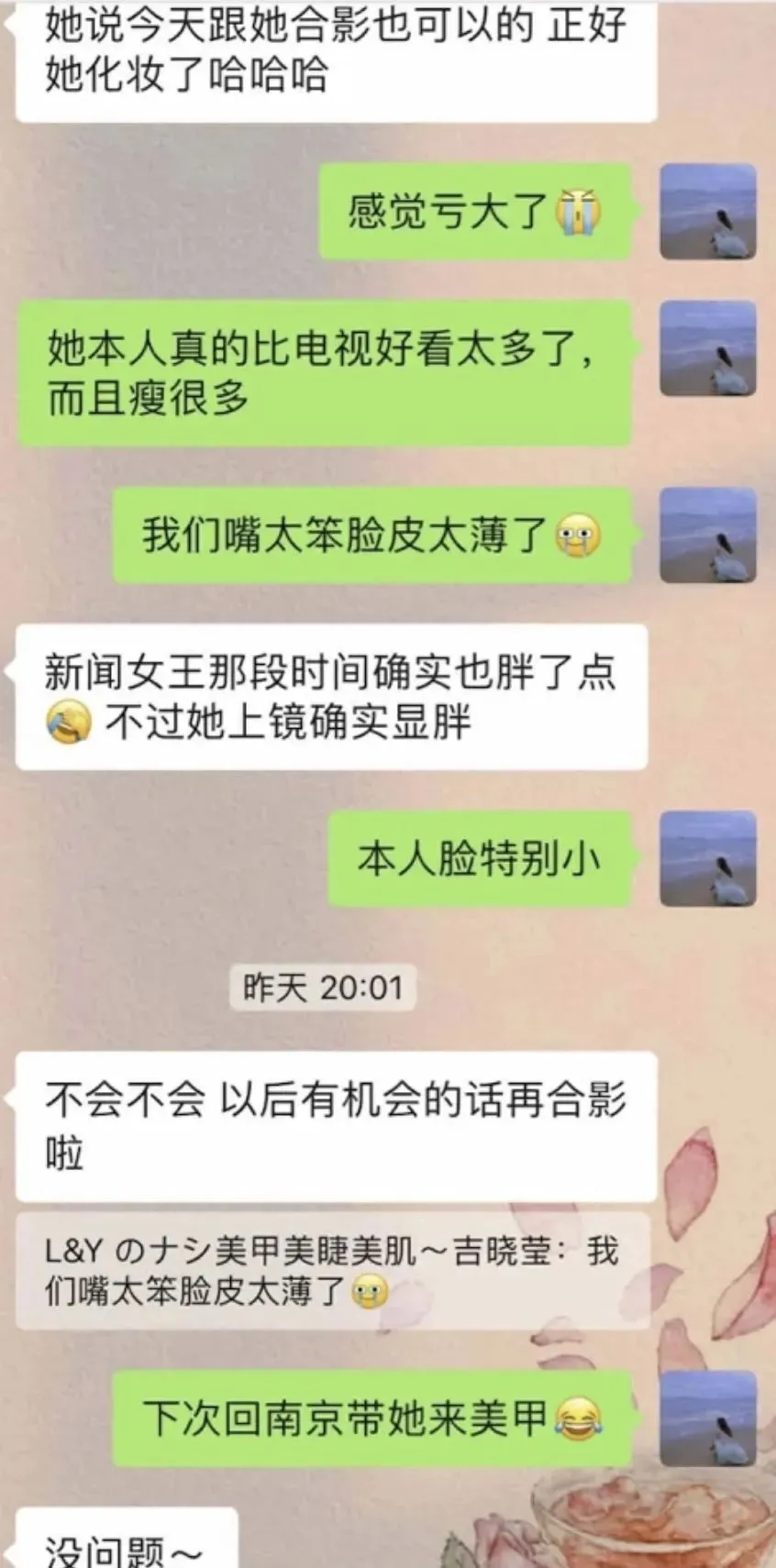
Task: Open sender's avatar beside 感觉亏大了 message
Action: [708, 212]
